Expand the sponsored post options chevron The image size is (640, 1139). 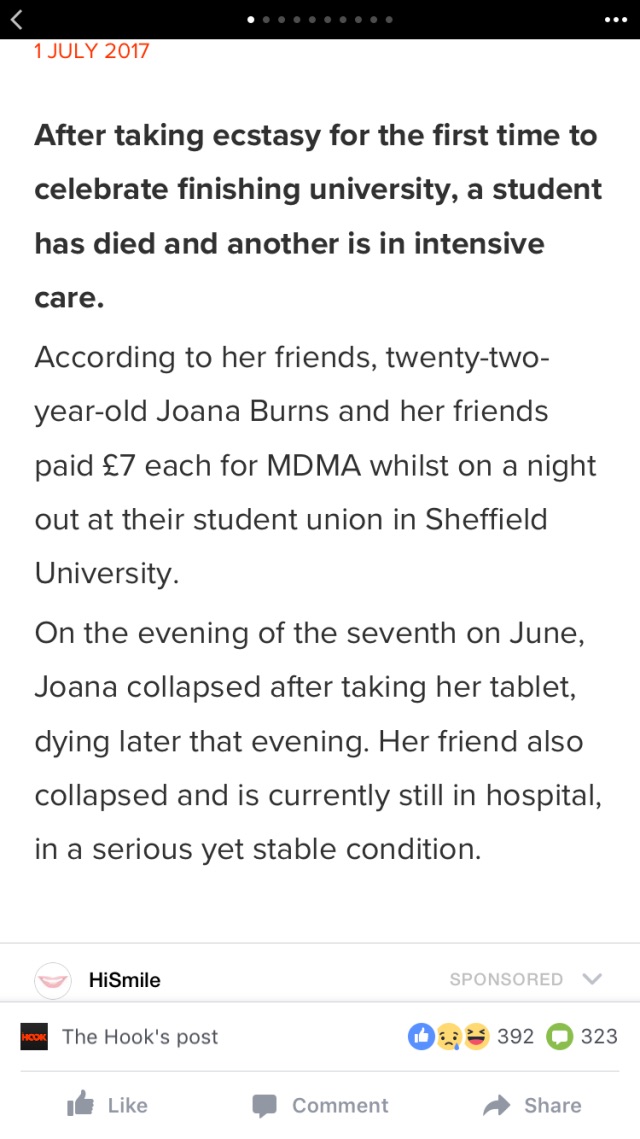coord(592,978)
